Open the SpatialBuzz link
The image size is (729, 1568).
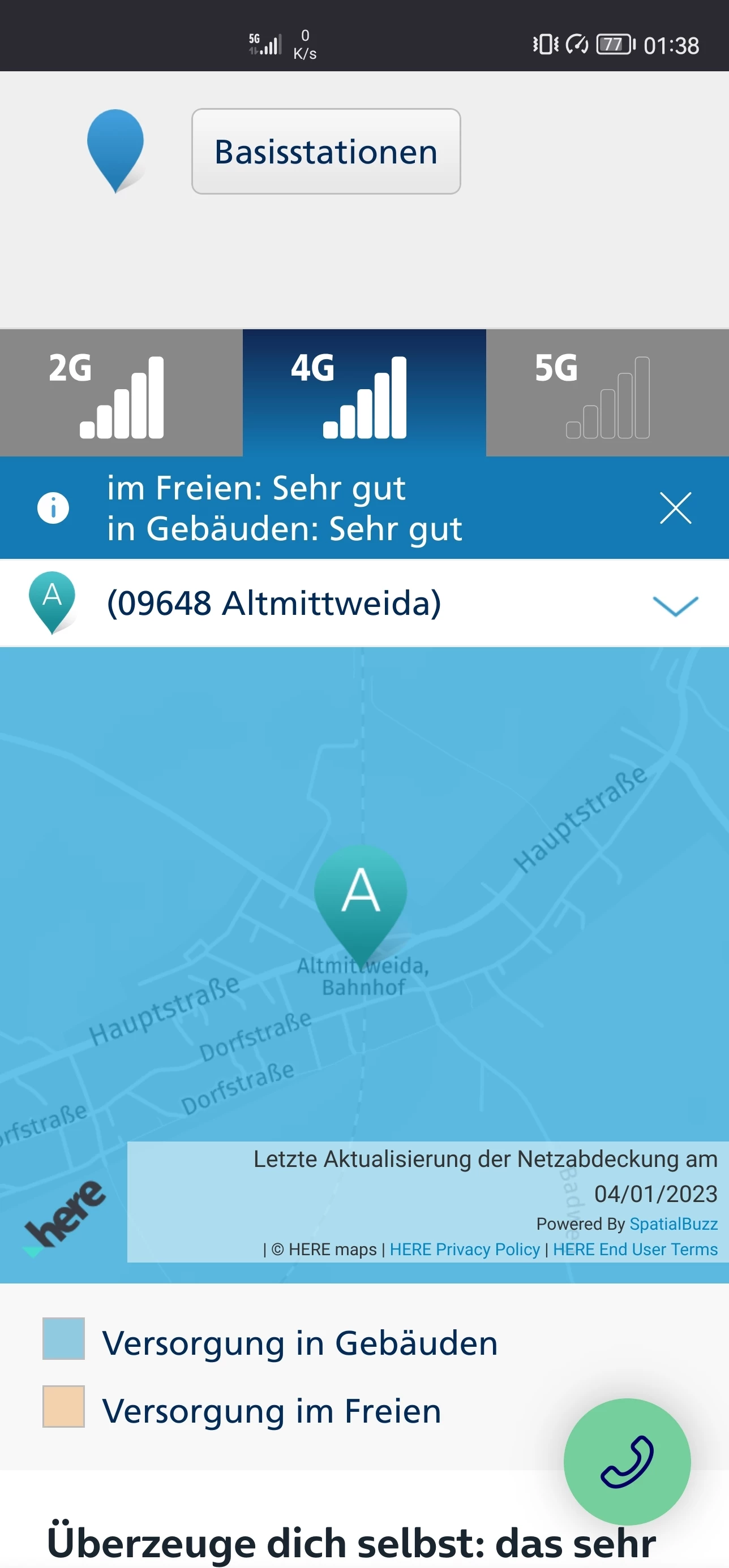(x=673, y=1224)
